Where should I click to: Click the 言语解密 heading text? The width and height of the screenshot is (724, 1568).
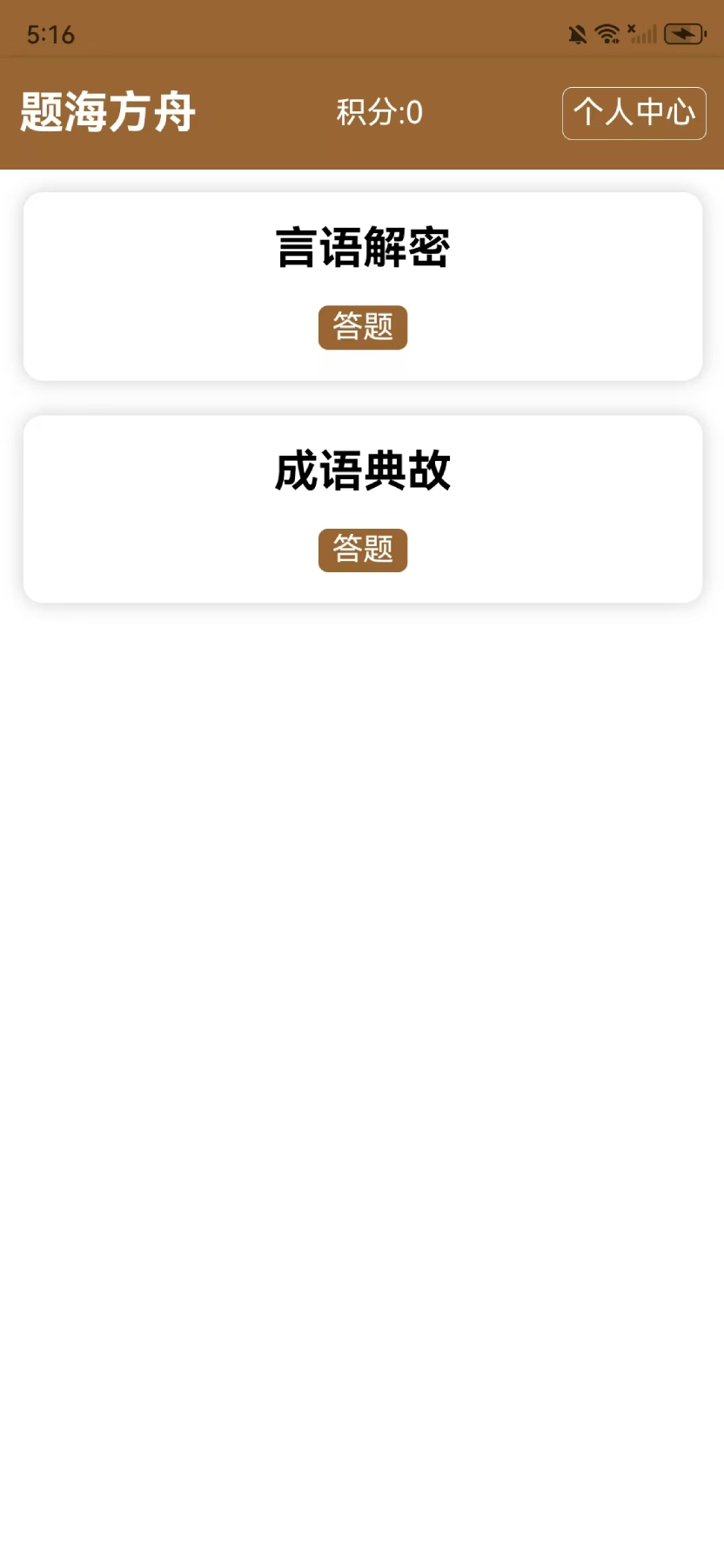tap(362, 247)
